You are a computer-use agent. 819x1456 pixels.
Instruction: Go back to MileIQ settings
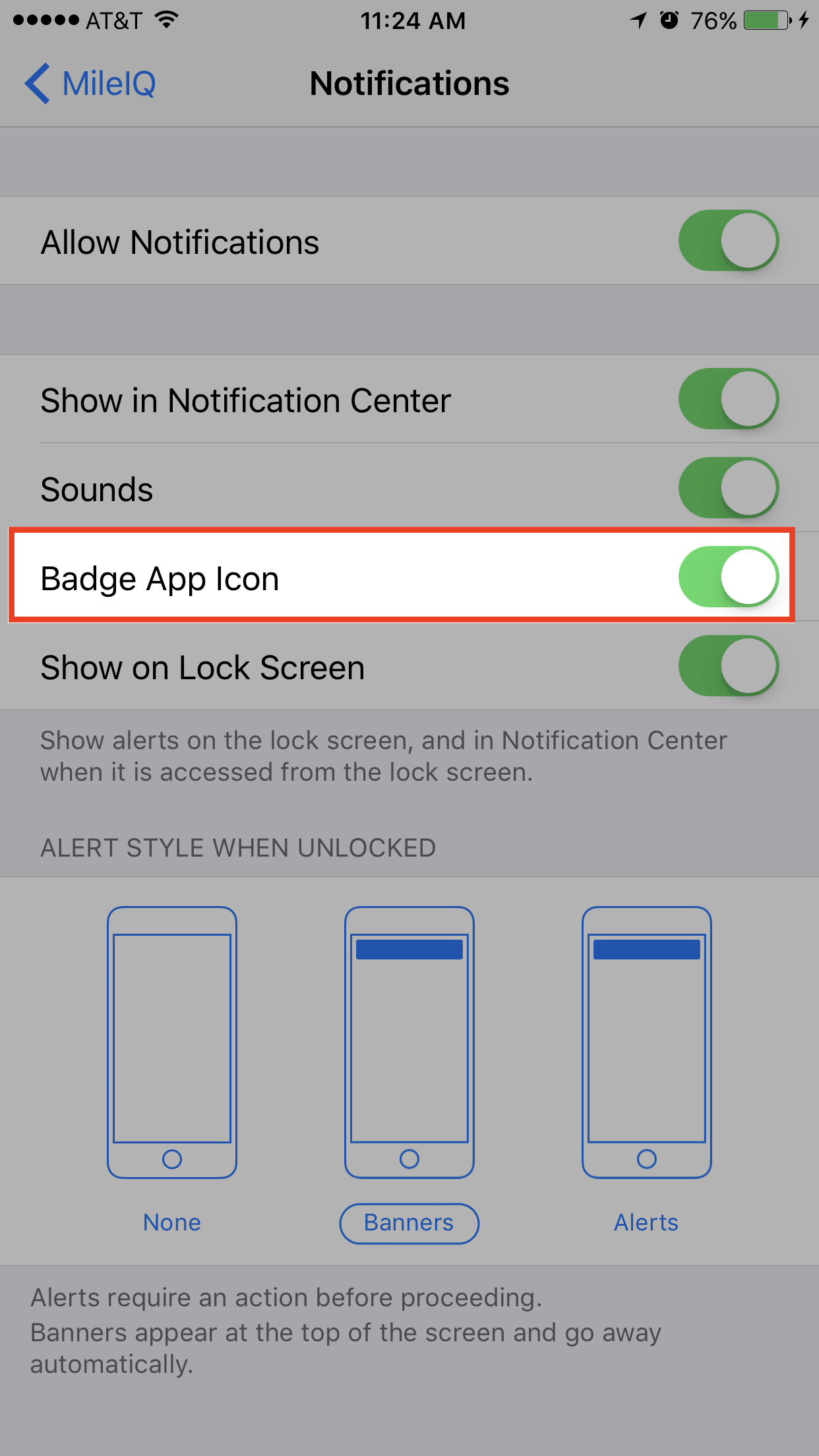click(x=90, y=84)
